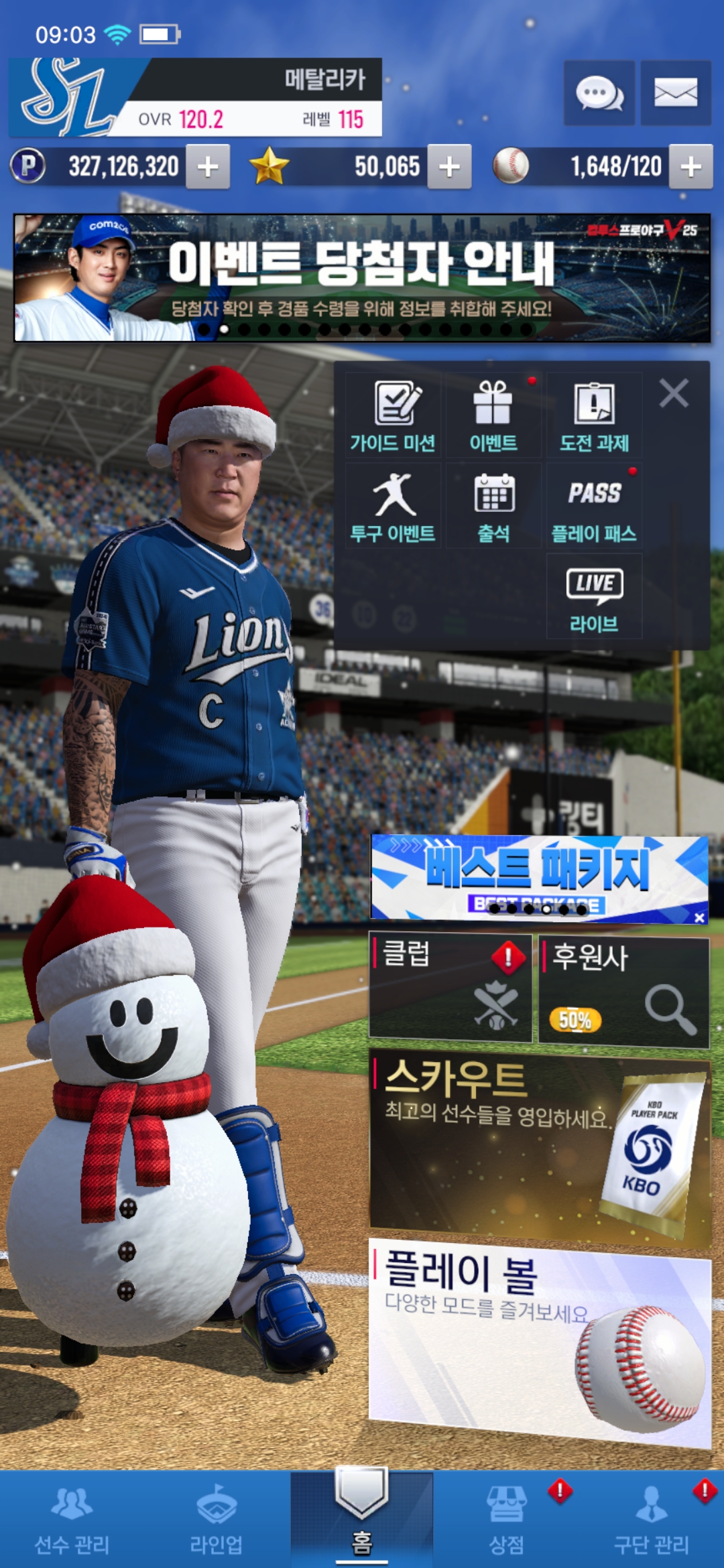
Task: Open the 출석 attendance calendar
Action: point(493,506)
